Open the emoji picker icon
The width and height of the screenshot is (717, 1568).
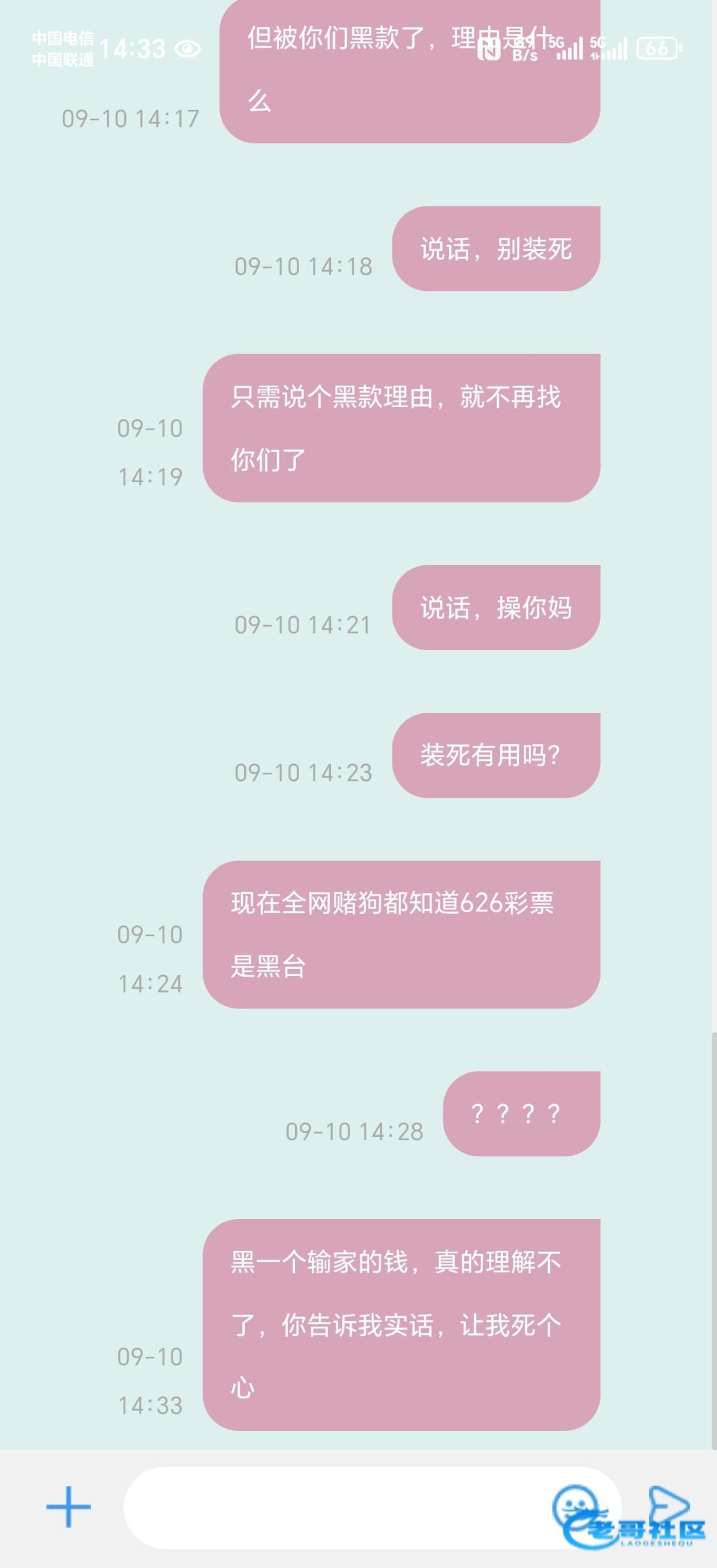[575, 1506]
